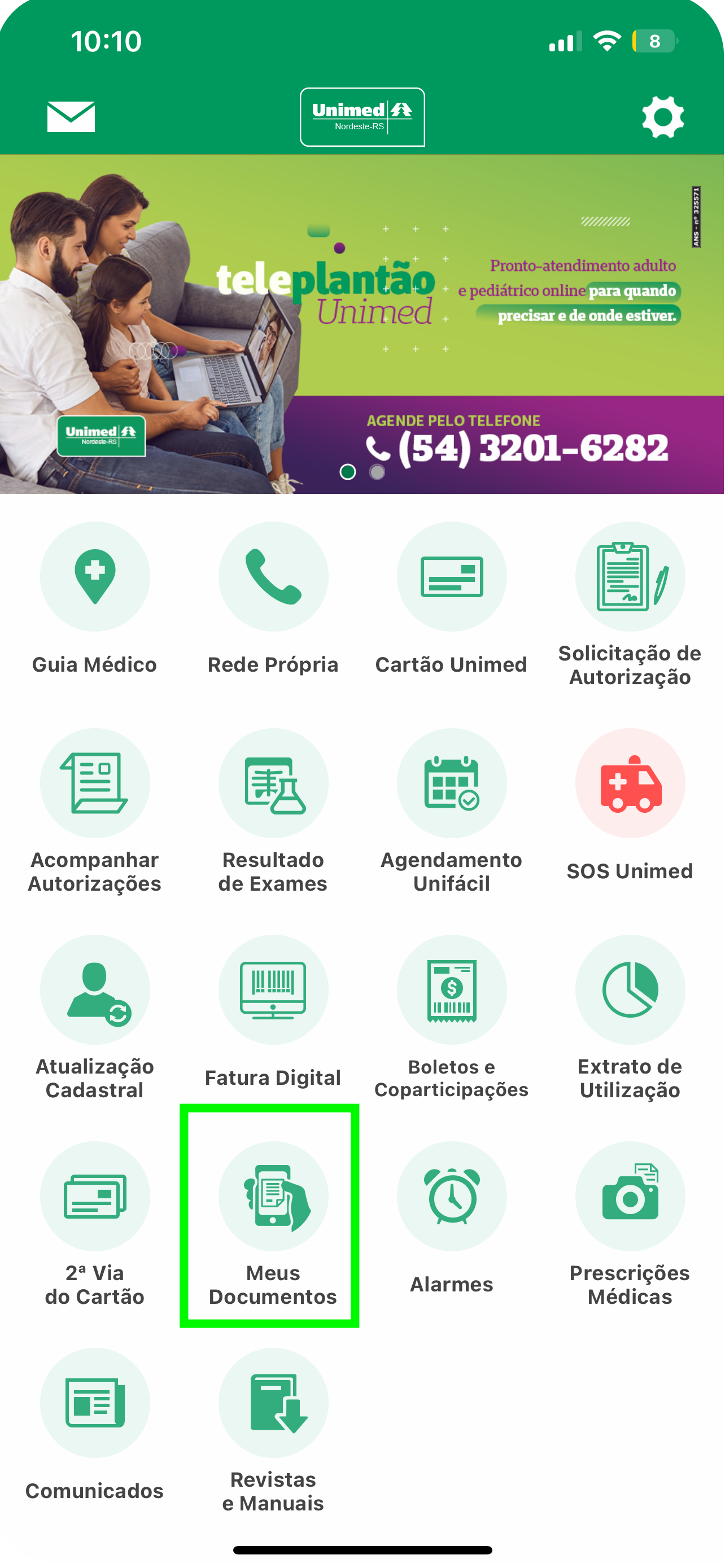The image size is (725, 1568).
Task: Open Acompanhar Autorizações
Action: 94,783
